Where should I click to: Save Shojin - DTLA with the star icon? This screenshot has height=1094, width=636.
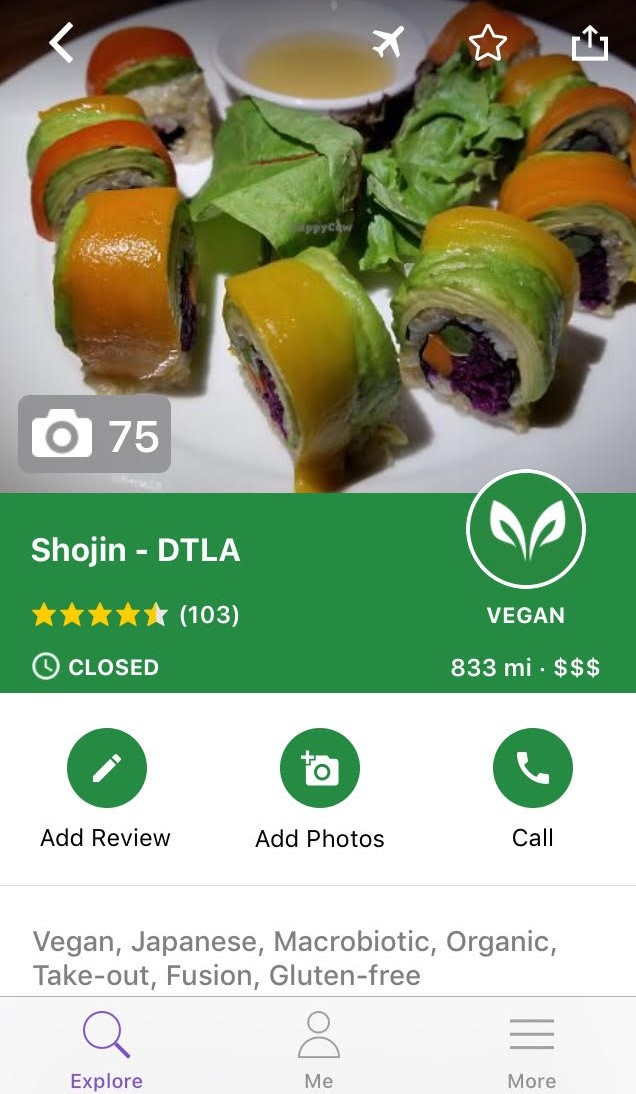coord(487,43)
